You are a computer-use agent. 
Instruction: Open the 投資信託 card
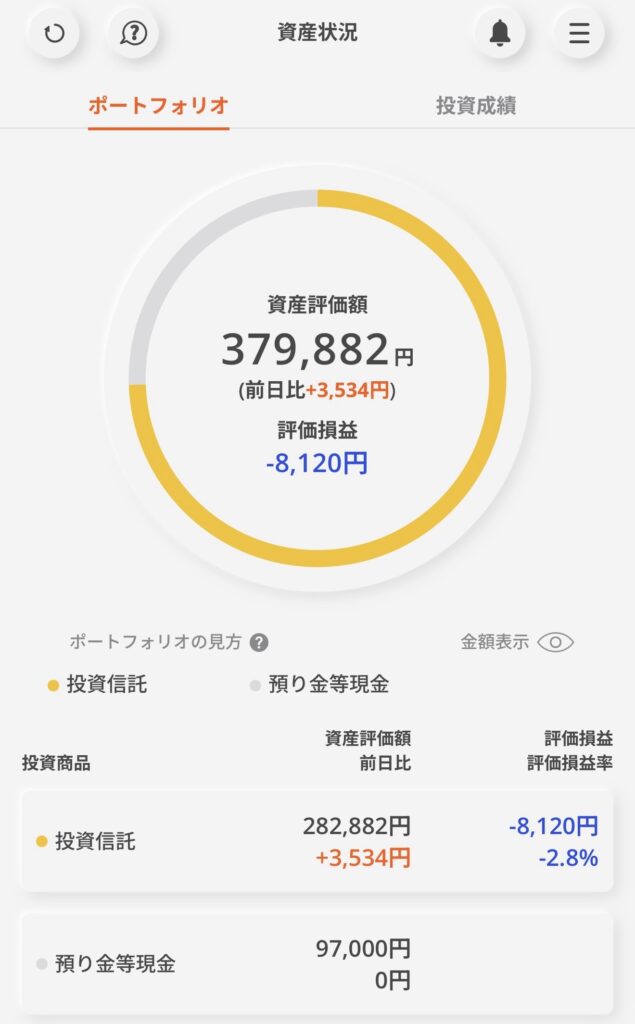point(316,841)
